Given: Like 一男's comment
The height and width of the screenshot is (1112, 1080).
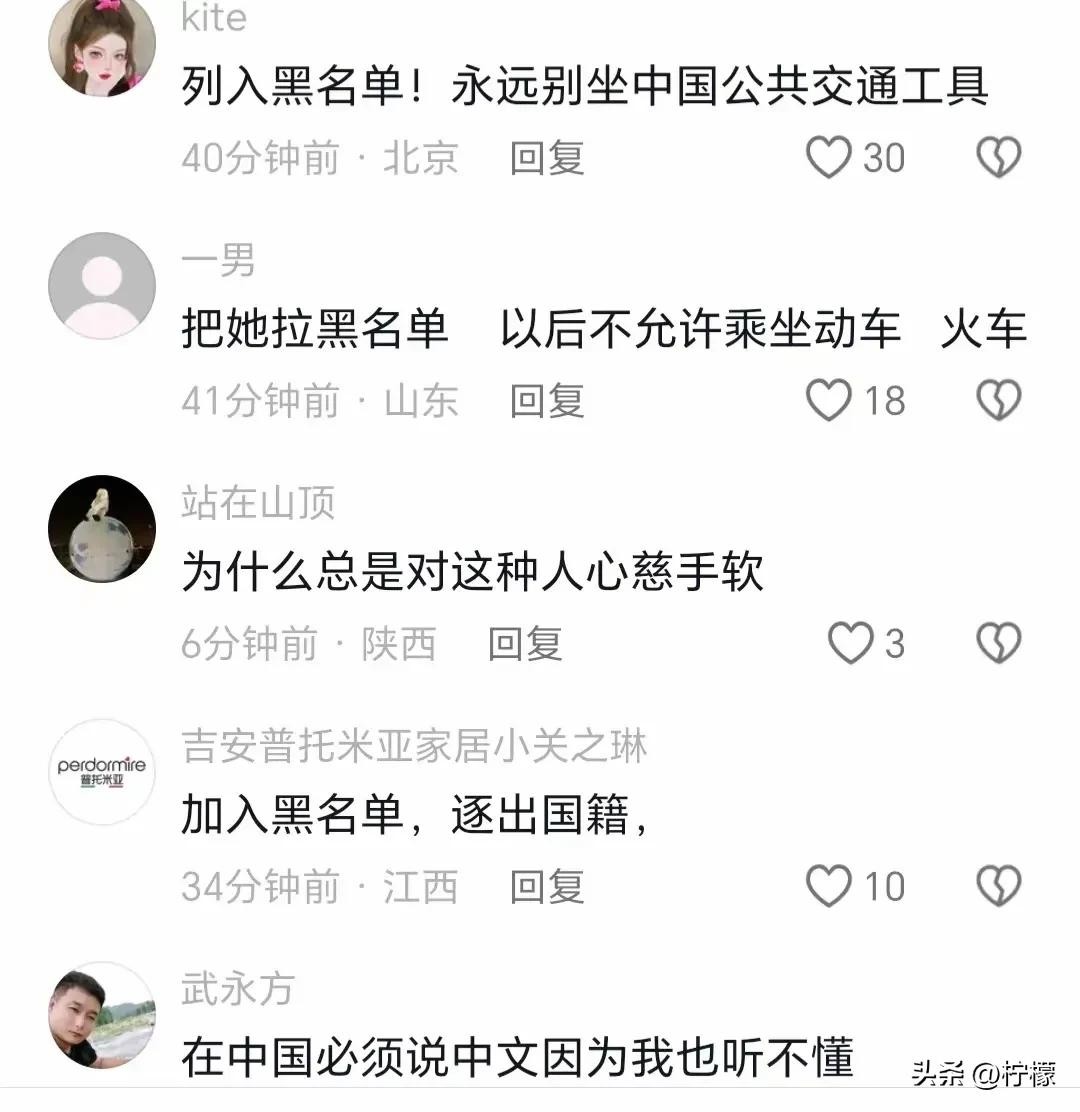Looking at the screenshot, I should [829, 401].
